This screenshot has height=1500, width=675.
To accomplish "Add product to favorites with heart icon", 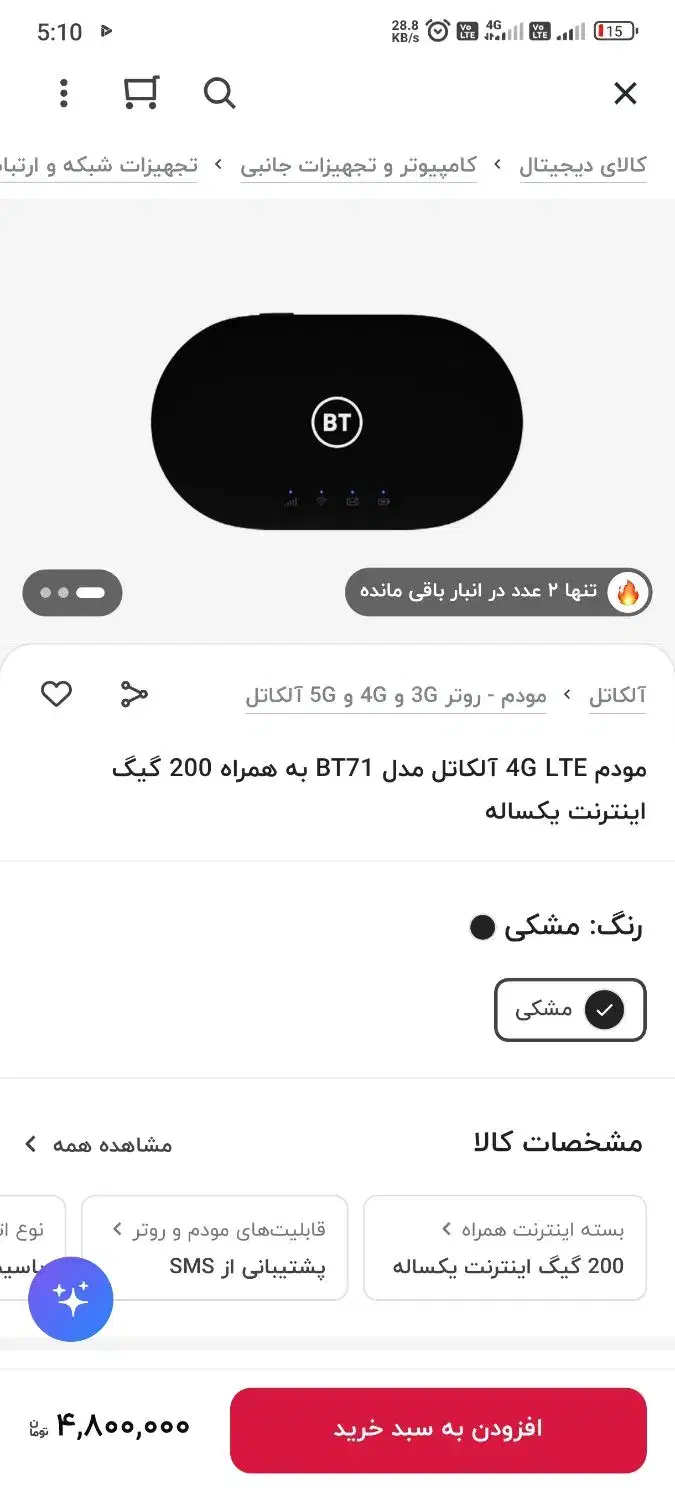I will pos(56,694).
